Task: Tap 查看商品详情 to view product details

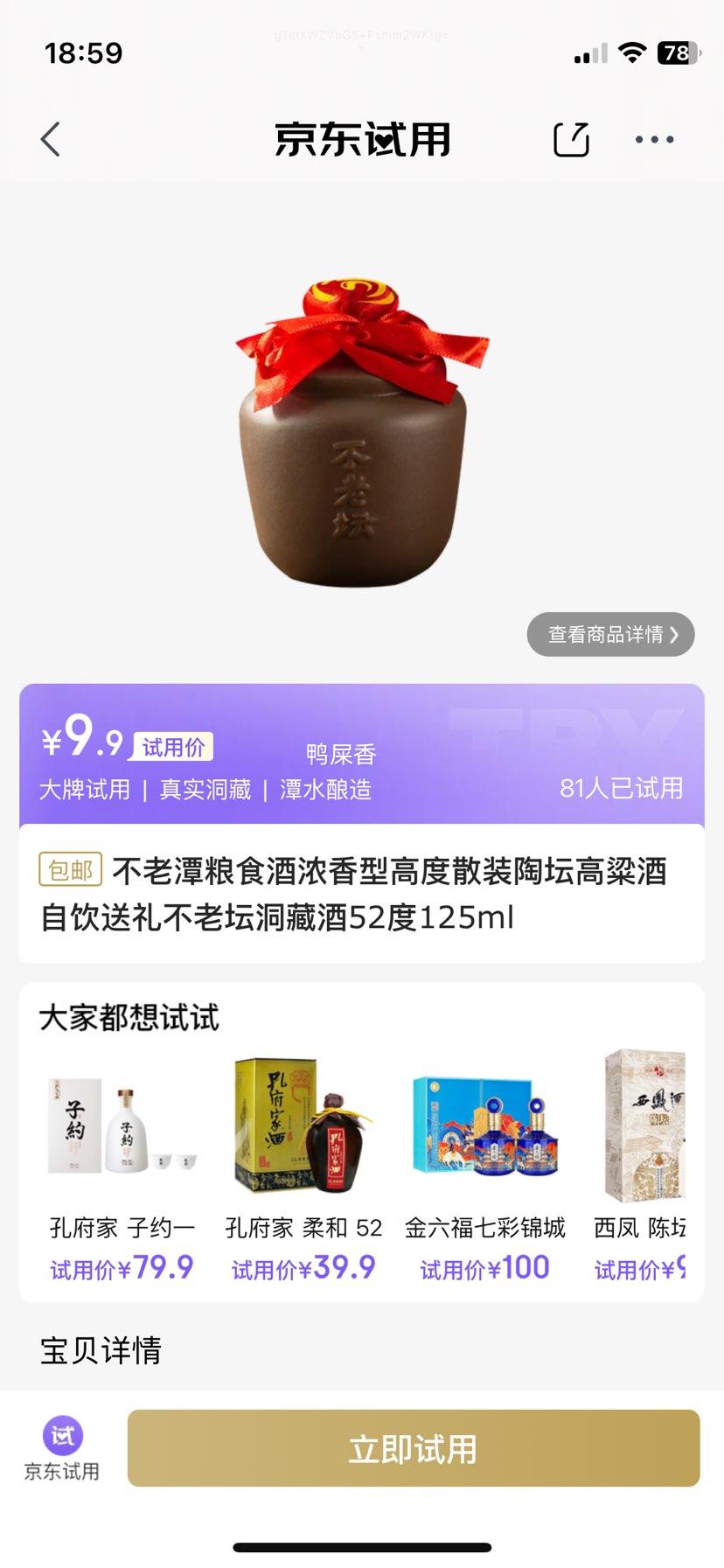Action: coord(610,635)
